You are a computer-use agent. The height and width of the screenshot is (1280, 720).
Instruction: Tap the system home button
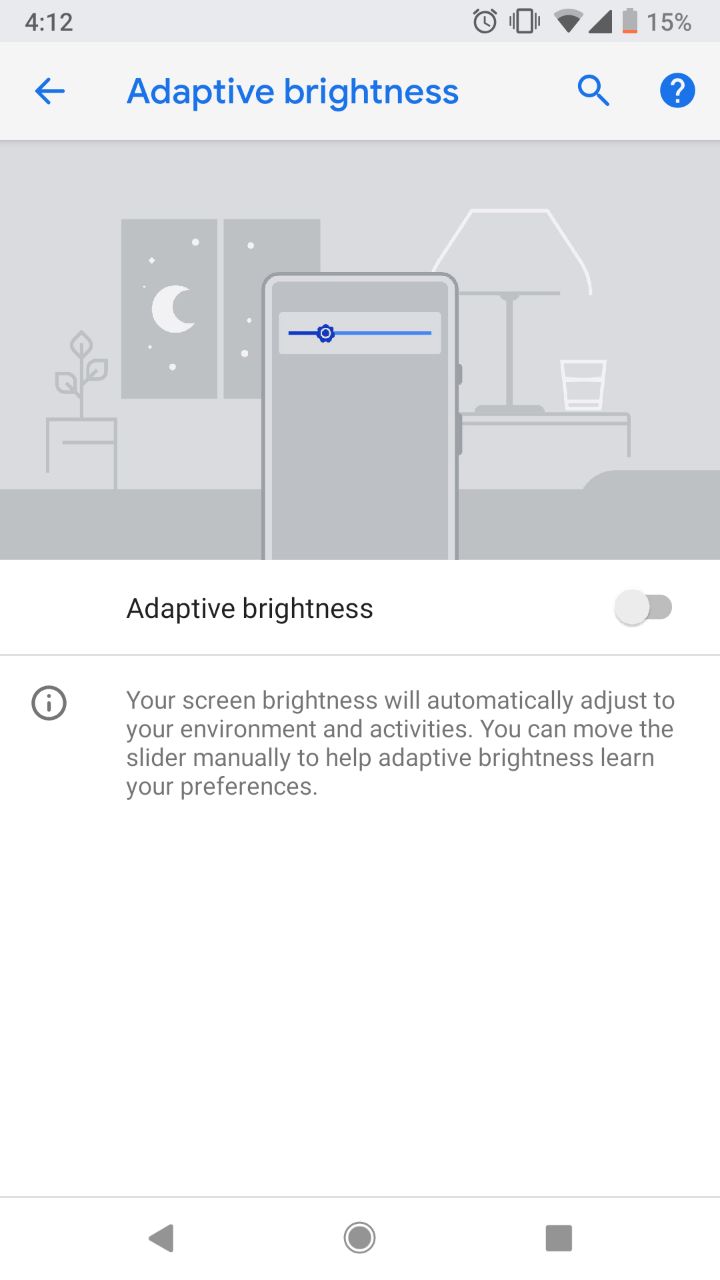pyautogui.click(x=359, y=1238)
